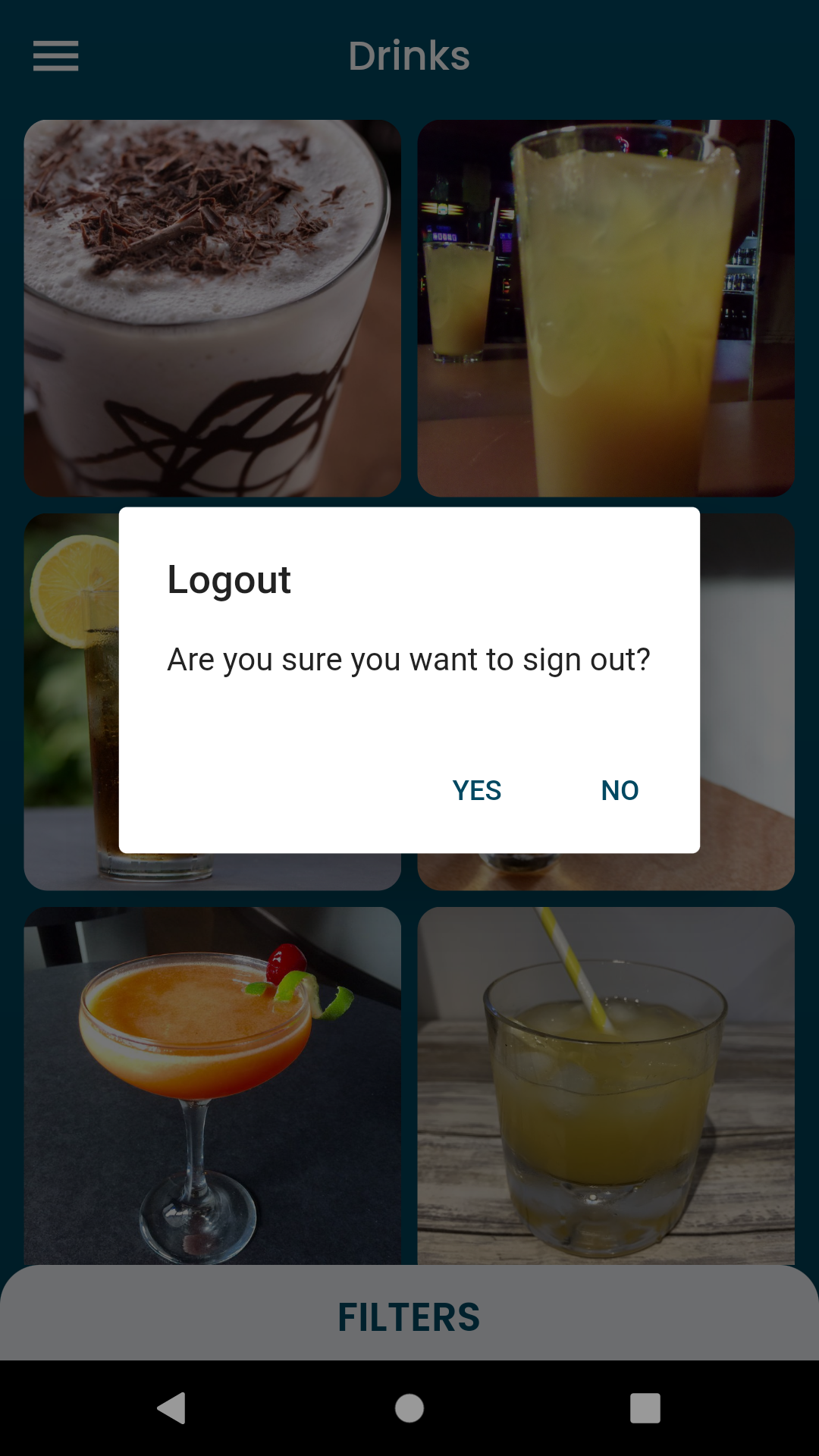Screen dimensions: 819x1456
Task: Cancel logout by choosing NO
Action: point(620,790)
